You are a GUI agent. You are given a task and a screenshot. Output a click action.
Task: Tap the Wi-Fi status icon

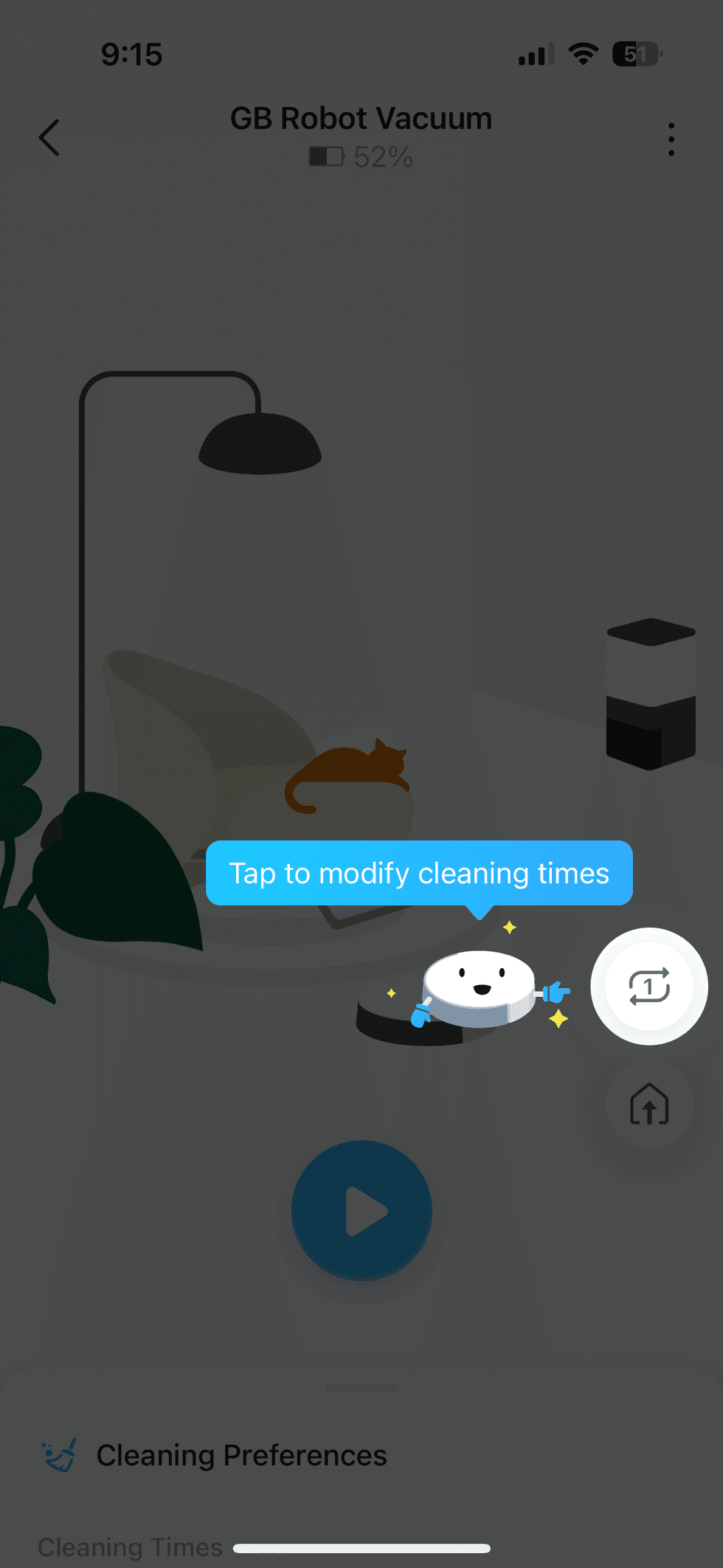coord(584,53)
